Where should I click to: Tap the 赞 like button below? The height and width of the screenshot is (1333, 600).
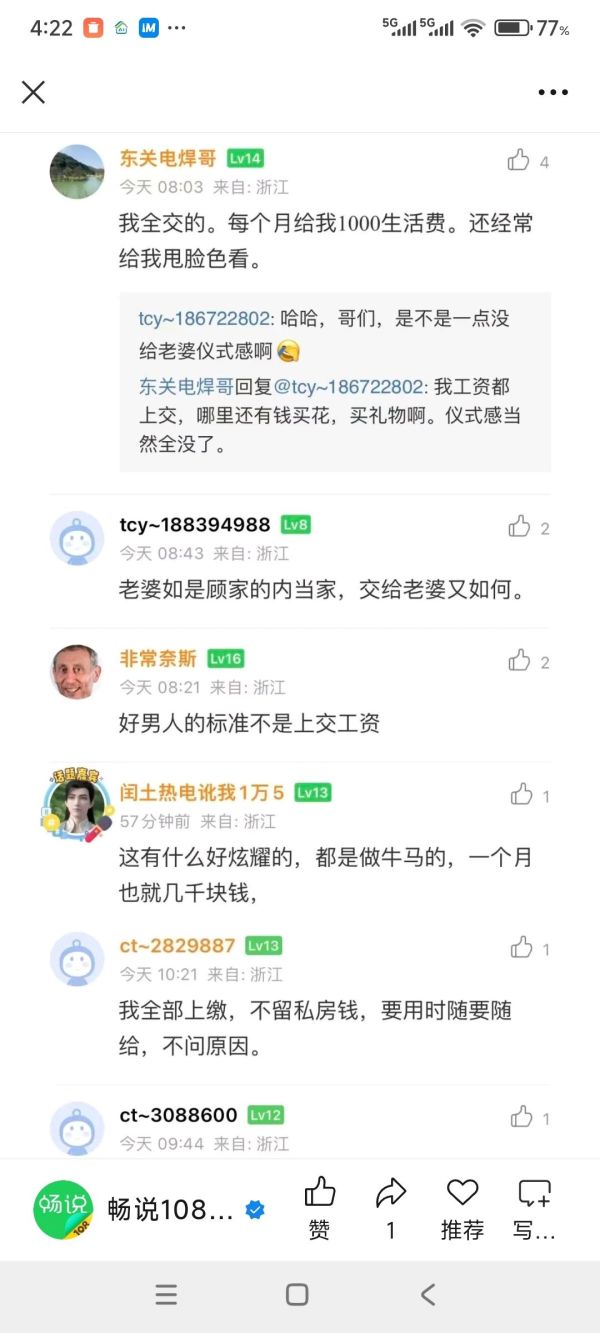(320, 1207)
